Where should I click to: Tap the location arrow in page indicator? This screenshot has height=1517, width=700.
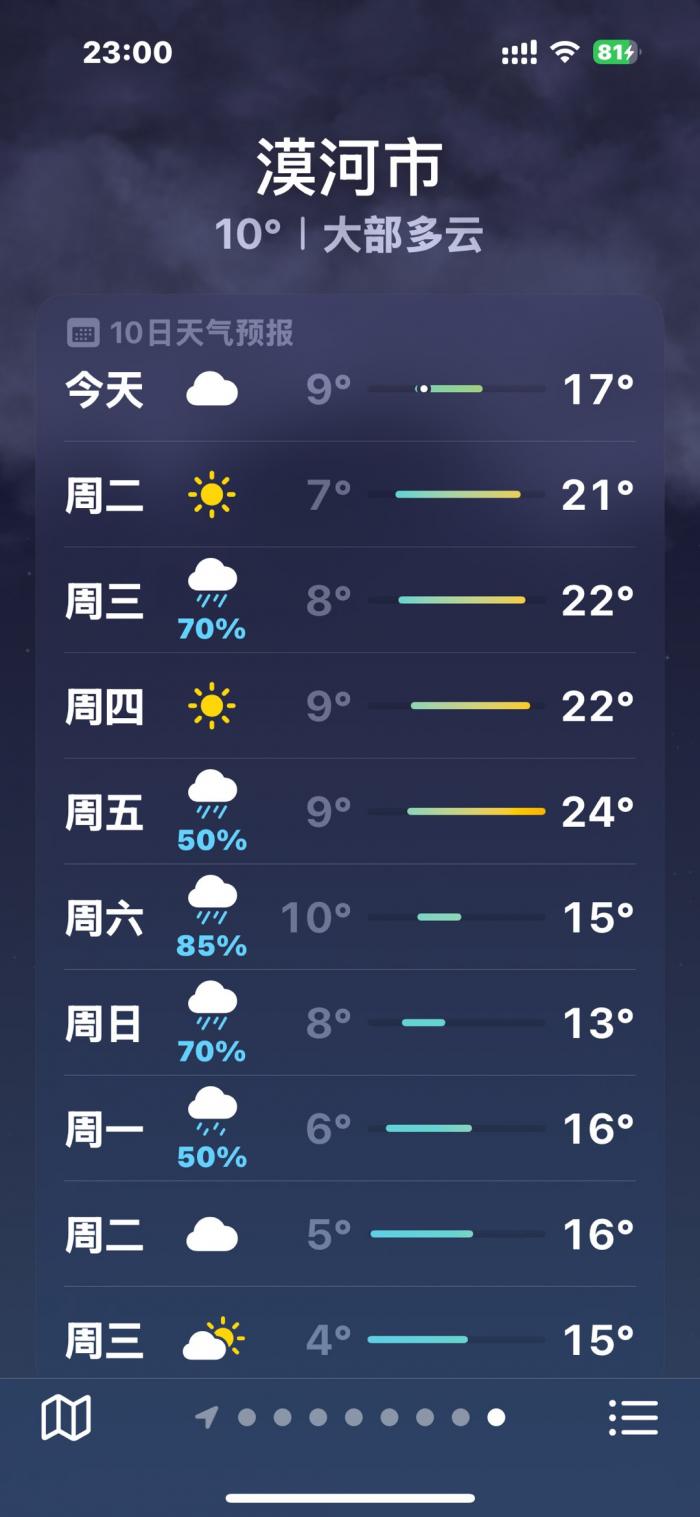(x=207, y=1417)
